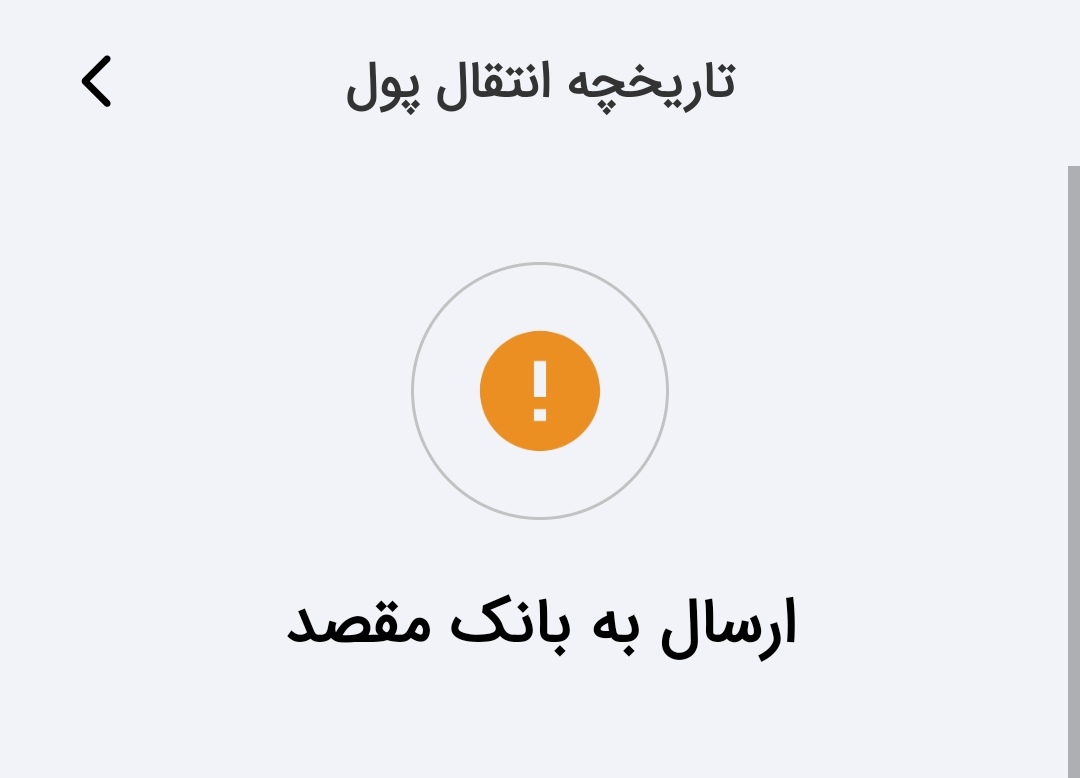Viewport: 1080px width, 778px height.
Task: Go back from money transfer history
Action: click(x=97, y=82)
